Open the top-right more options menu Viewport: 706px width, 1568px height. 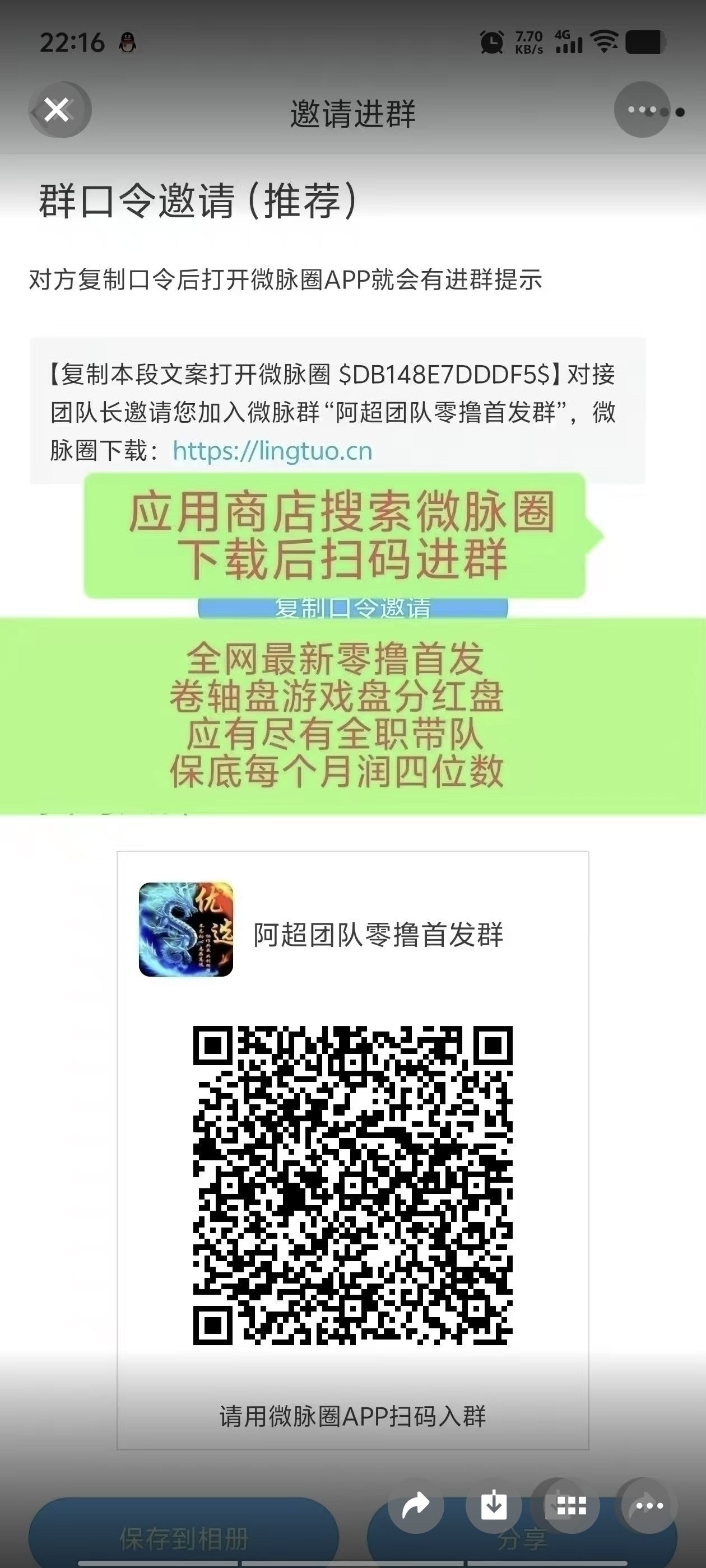tap(642, 110)
